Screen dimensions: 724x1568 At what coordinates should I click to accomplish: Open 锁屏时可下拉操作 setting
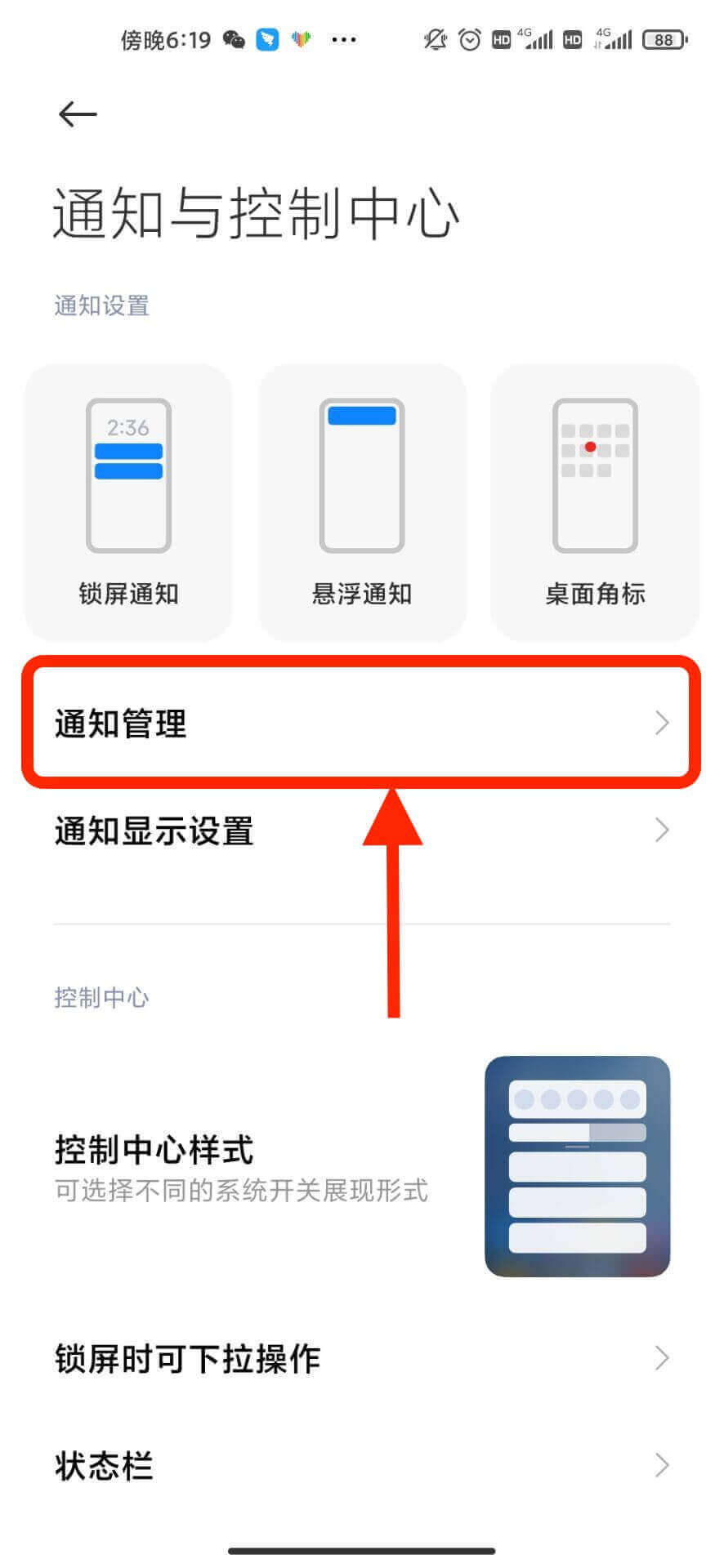(x=361, y=1359)
